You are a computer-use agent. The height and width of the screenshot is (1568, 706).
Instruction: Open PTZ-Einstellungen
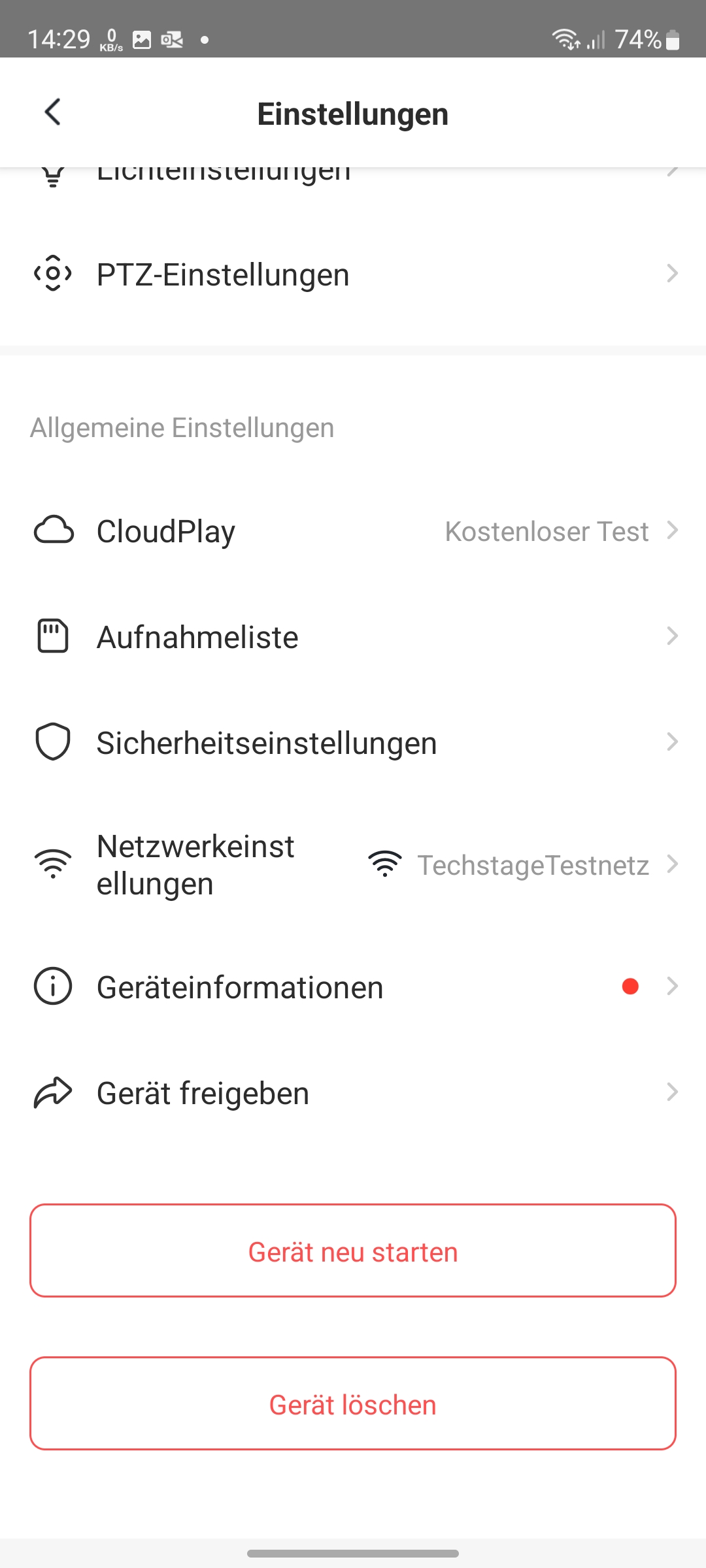353,274
